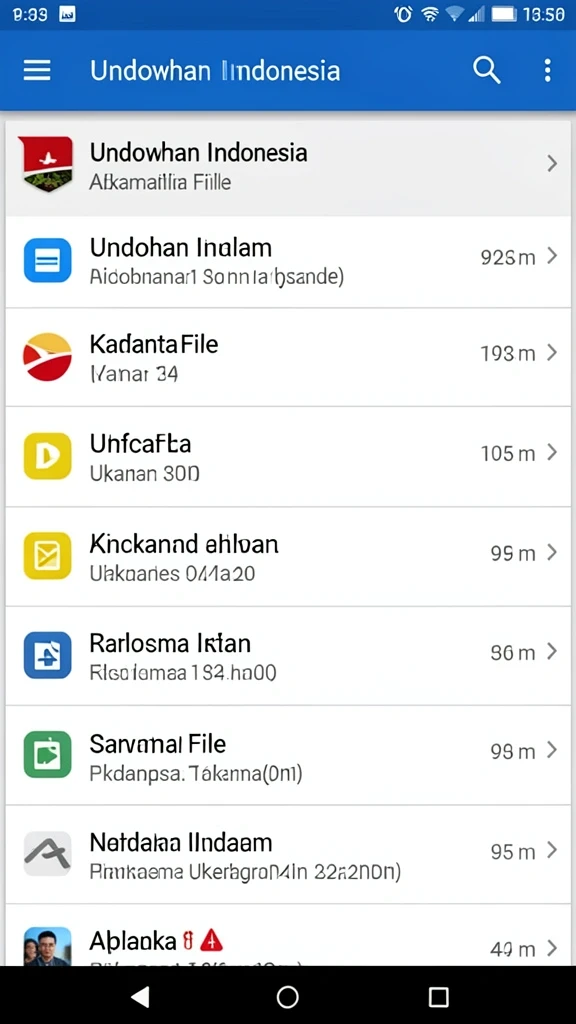Image resolution: width=576 pixels, height=1024 pixels.
Task: Open the three-dot overflow menu
Action: click(547, 70)
